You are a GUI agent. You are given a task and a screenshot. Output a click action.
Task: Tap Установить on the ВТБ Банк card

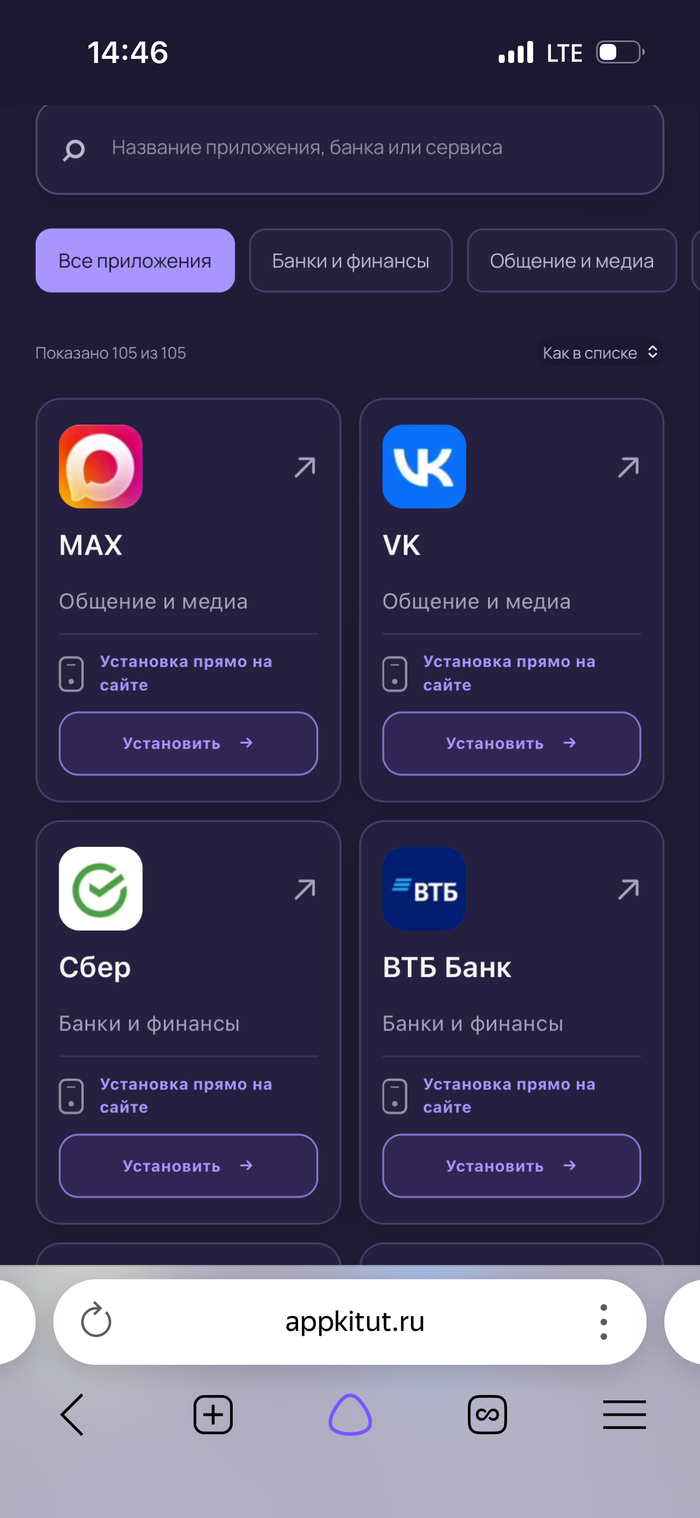pos(511,1166)
